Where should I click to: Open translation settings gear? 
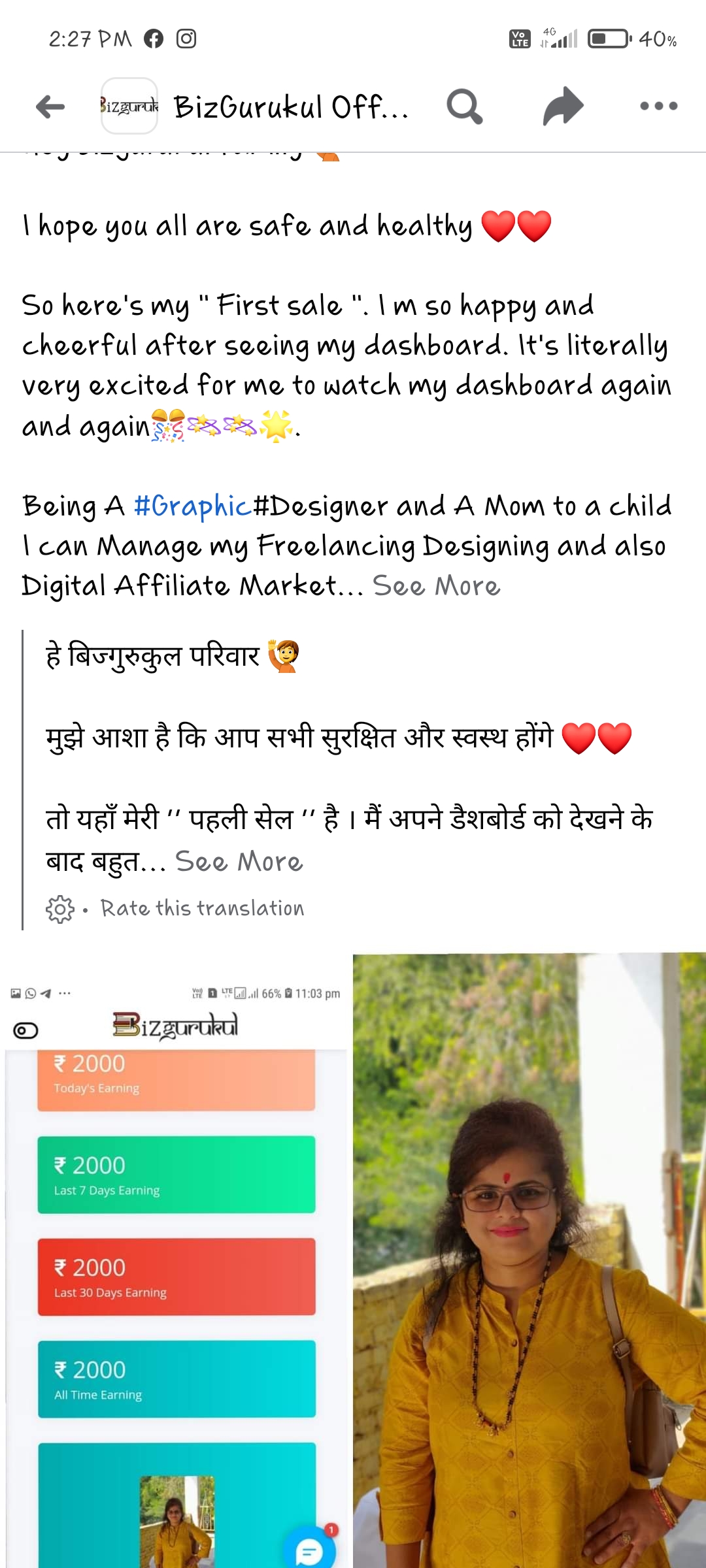pyautogui.click(x=60, y=909)
